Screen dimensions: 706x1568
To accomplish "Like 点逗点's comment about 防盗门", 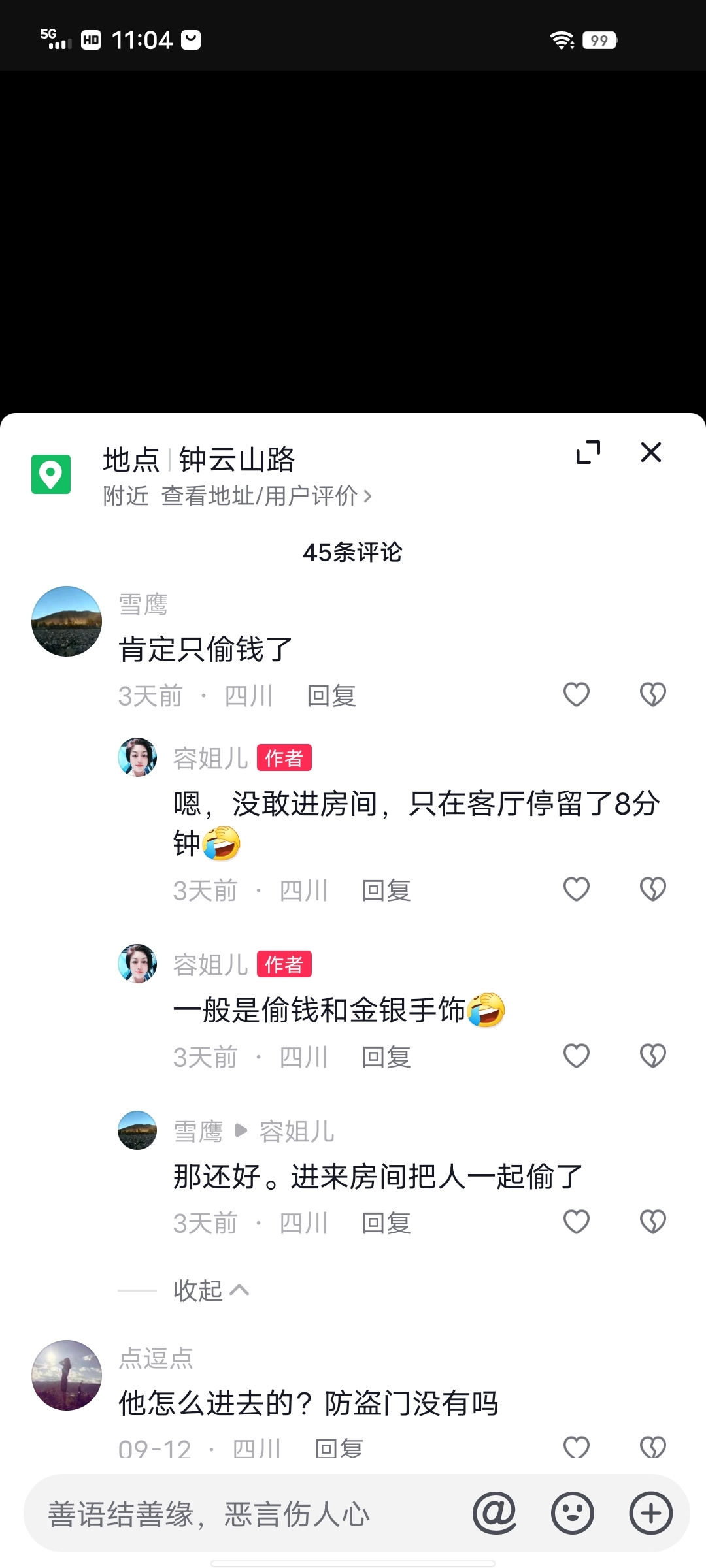I will pyautogui.click(x=577, y=1447).
